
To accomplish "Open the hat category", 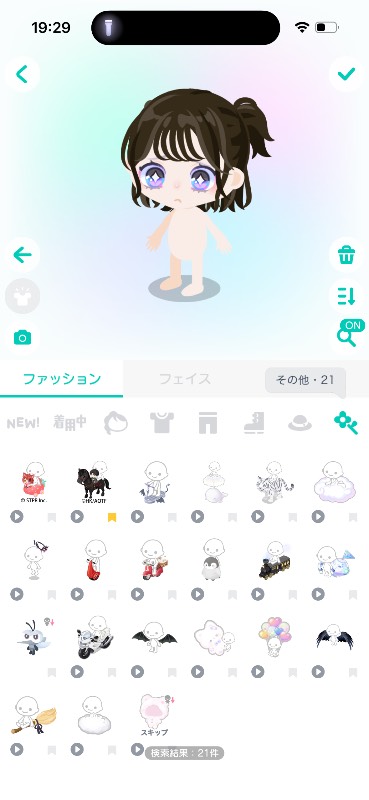I will coord(300,423).
